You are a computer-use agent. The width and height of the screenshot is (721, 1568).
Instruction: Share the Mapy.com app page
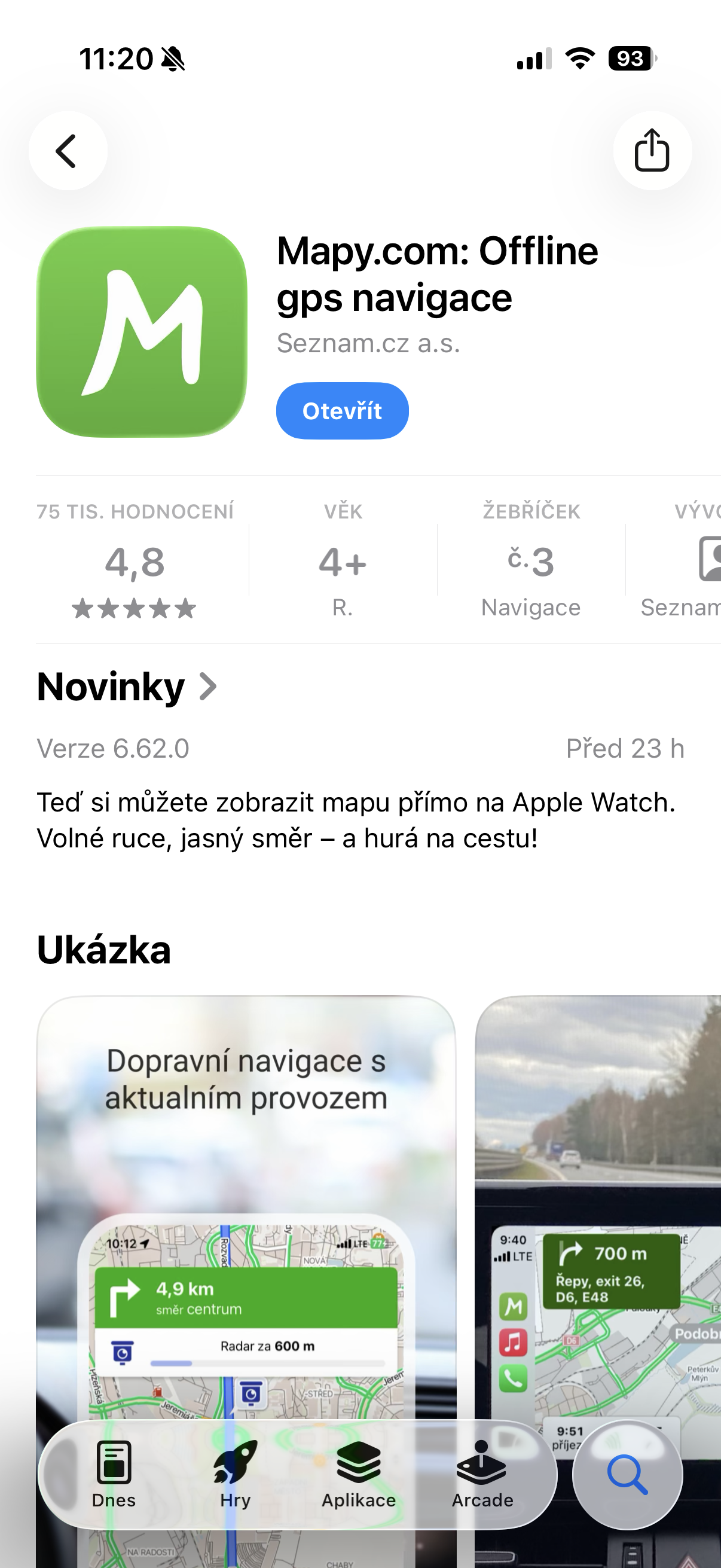(652, 151)
